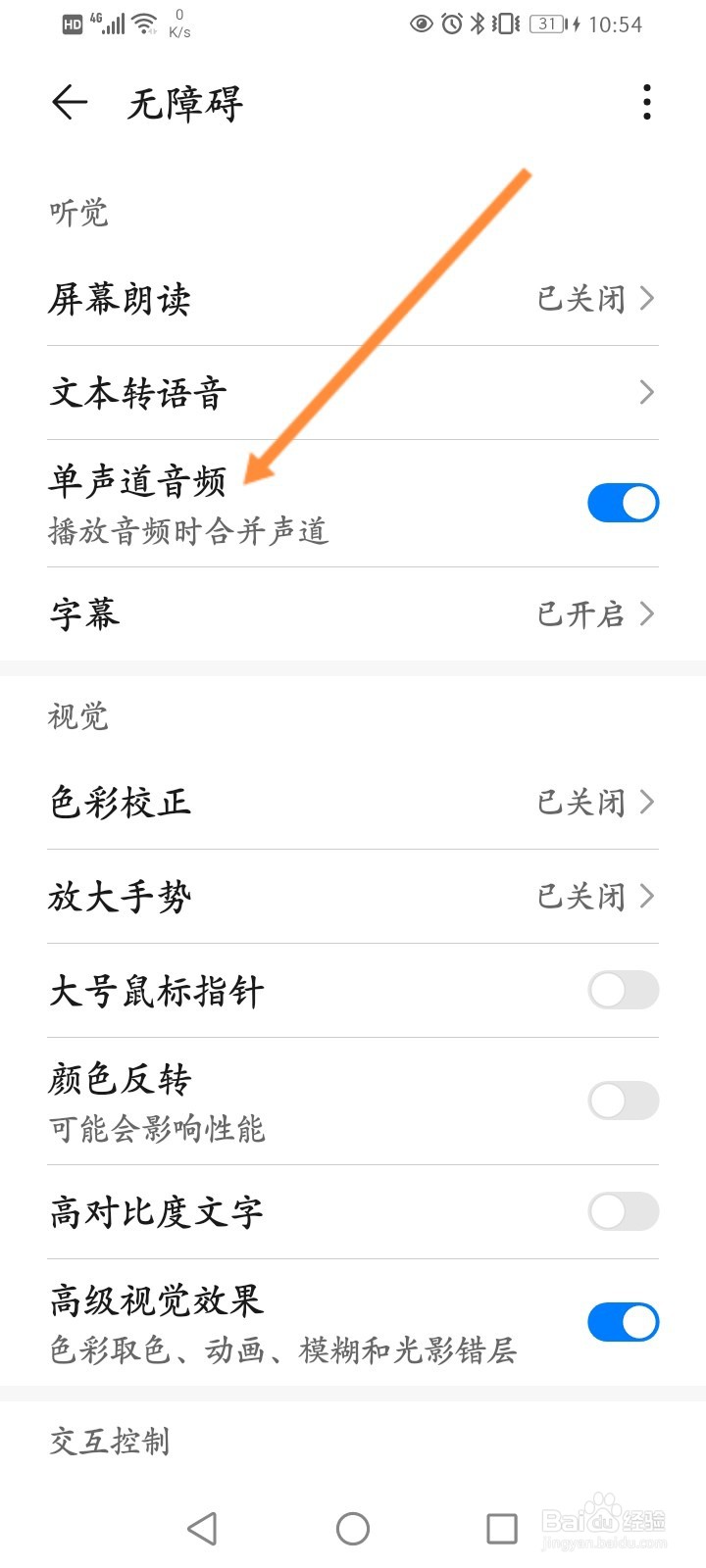Image resolution: width=706 pixels, height=1568 pixels.
Task: Tap the battery indicator in status bar
Action: 549,25
